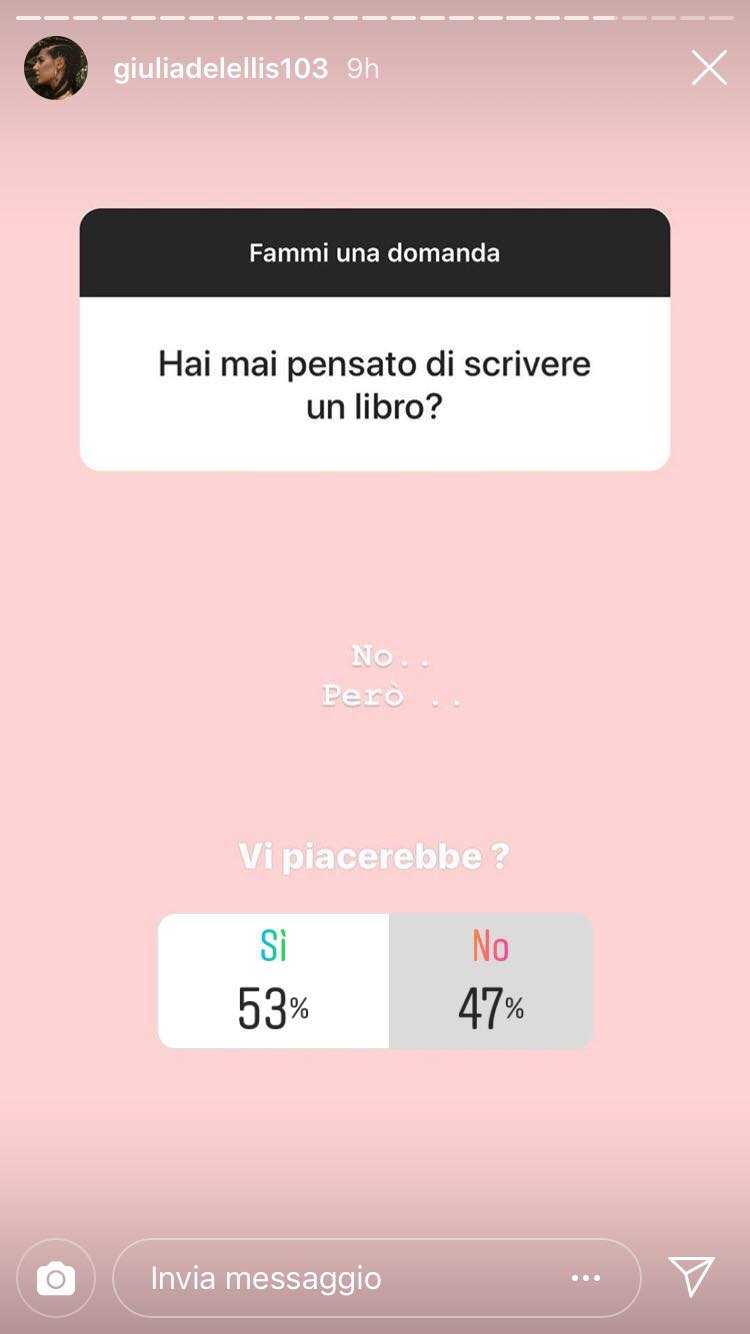This screenshot has height=1334, width=750.
Task: Close the story with the X
Action: point(709,68)
